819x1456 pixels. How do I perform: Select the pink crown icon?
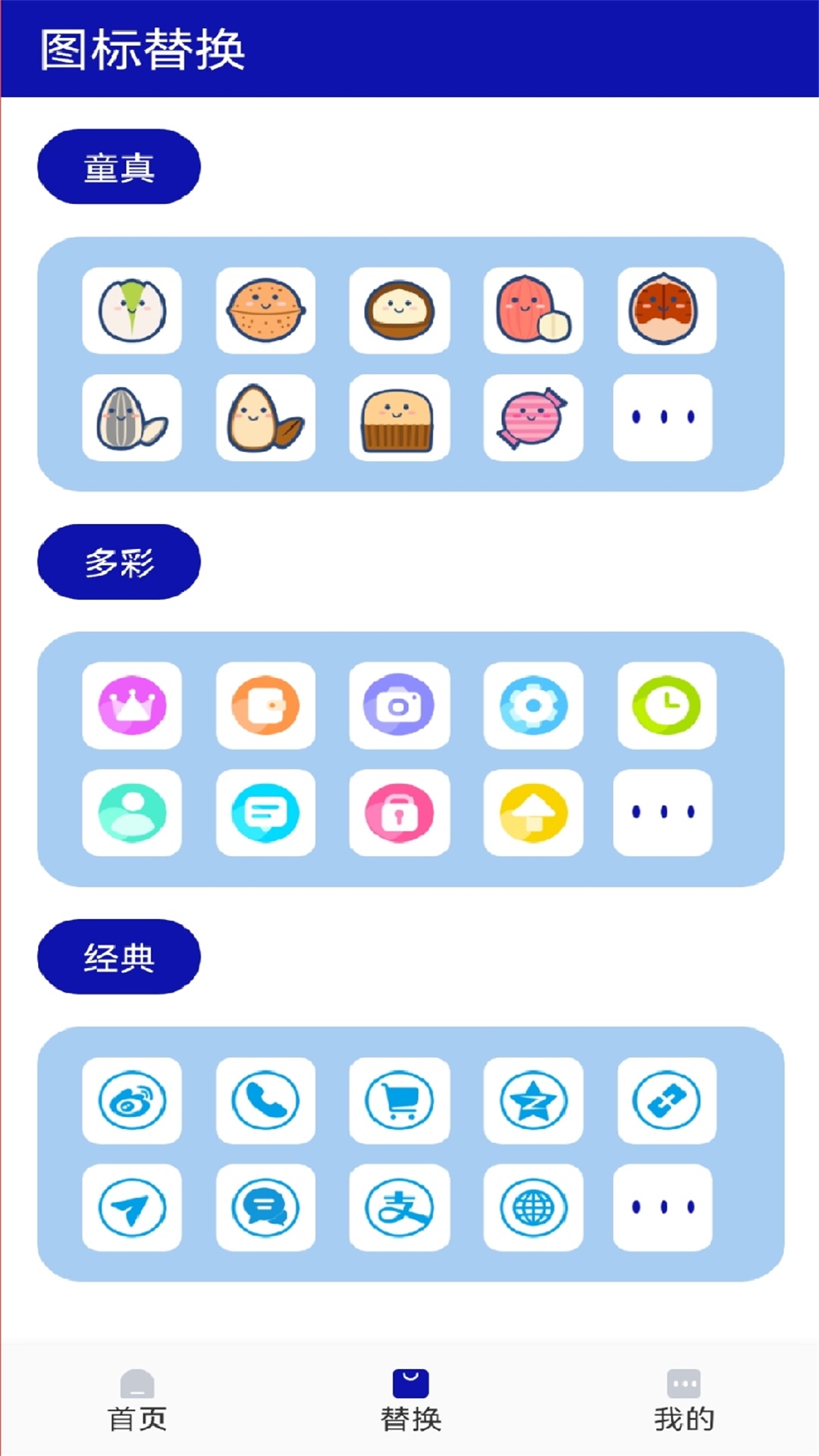(132, 705)
